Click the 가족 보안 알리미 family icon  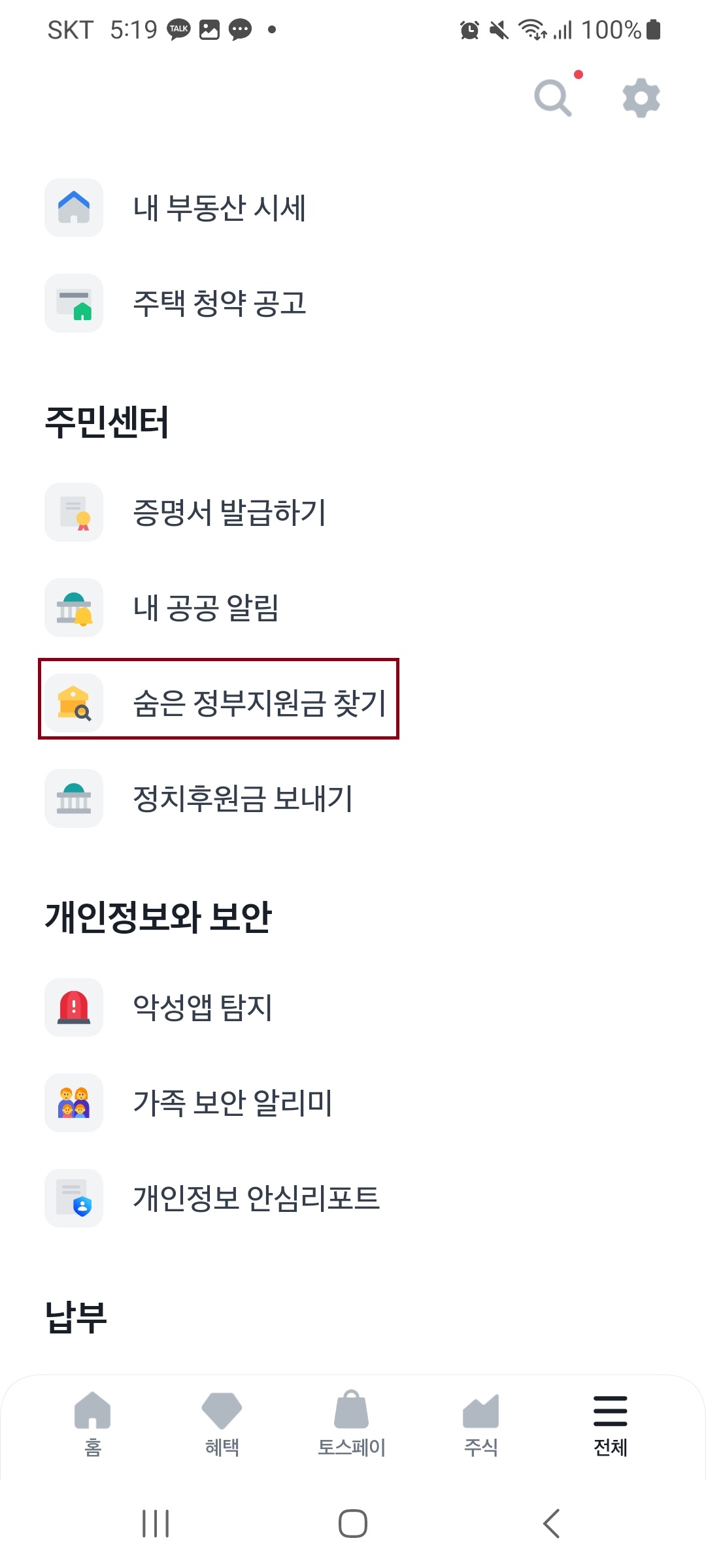(x=73, y=1103)
